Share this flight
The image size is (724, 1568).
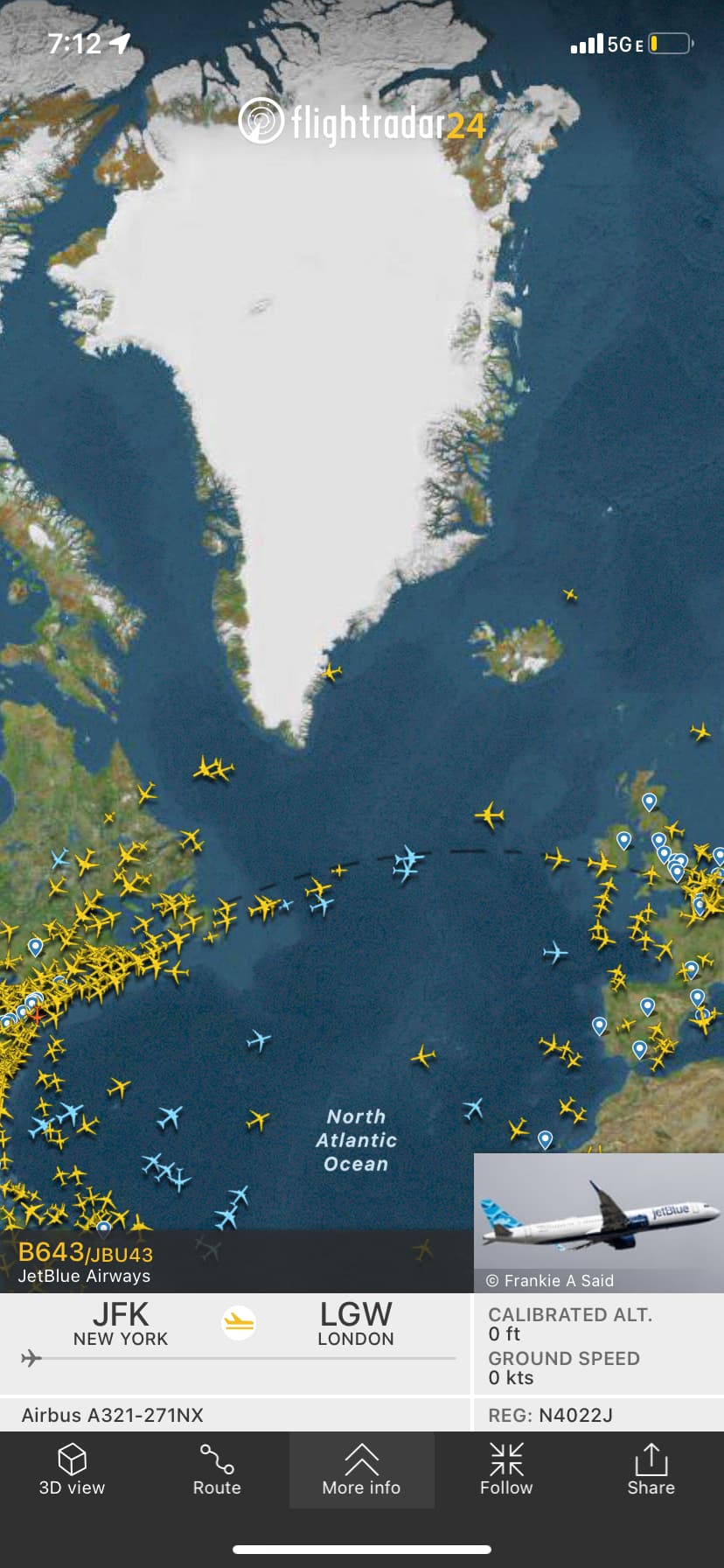pos(651,1470)
